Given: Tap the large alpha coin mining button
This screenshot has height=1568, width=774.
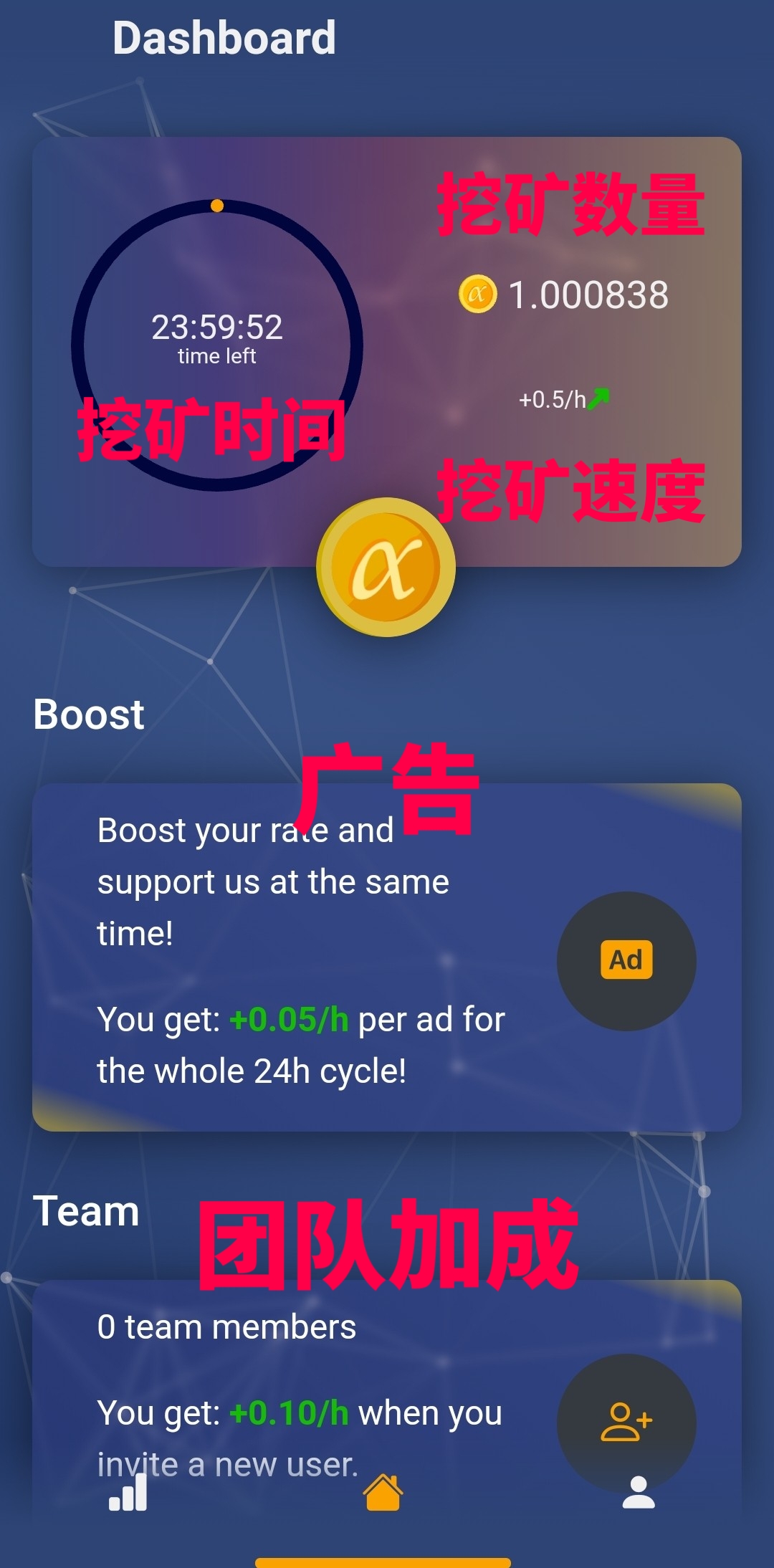Looking at the screenshot, I should coord(386,567).
